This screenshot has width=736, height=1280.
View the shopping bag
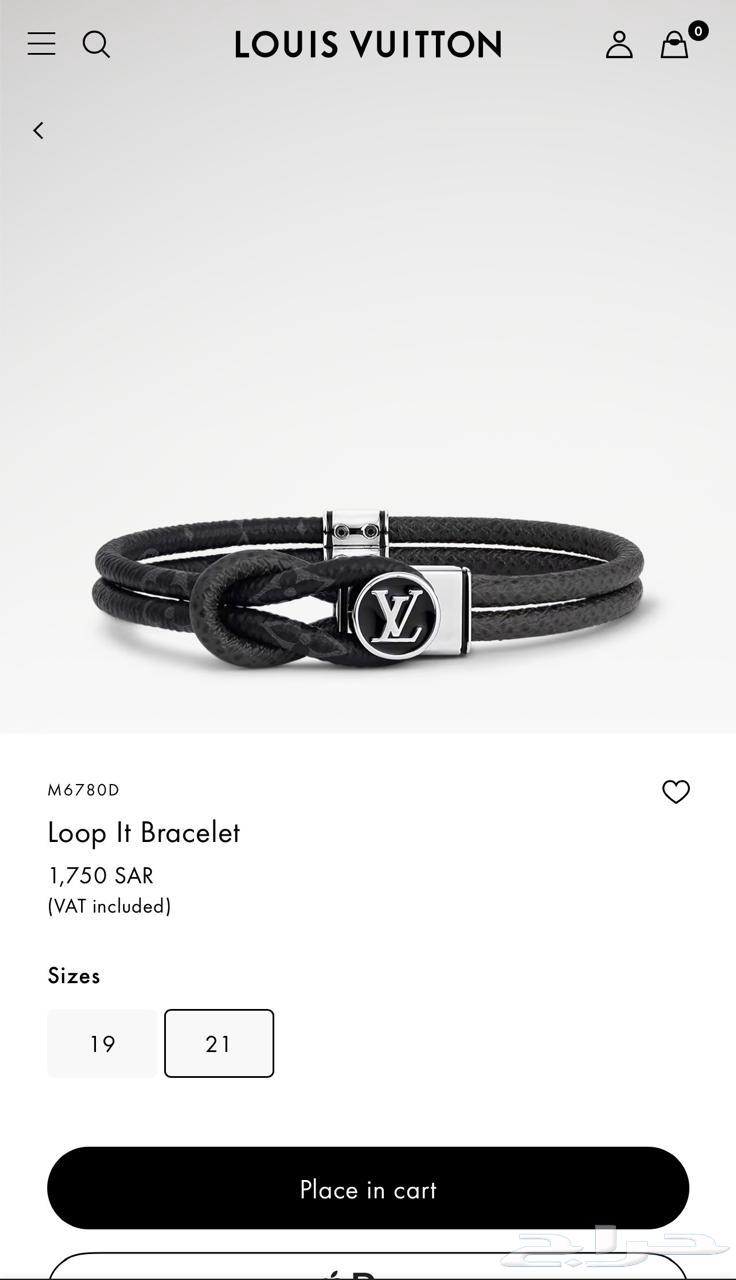(x=676, y=44)
